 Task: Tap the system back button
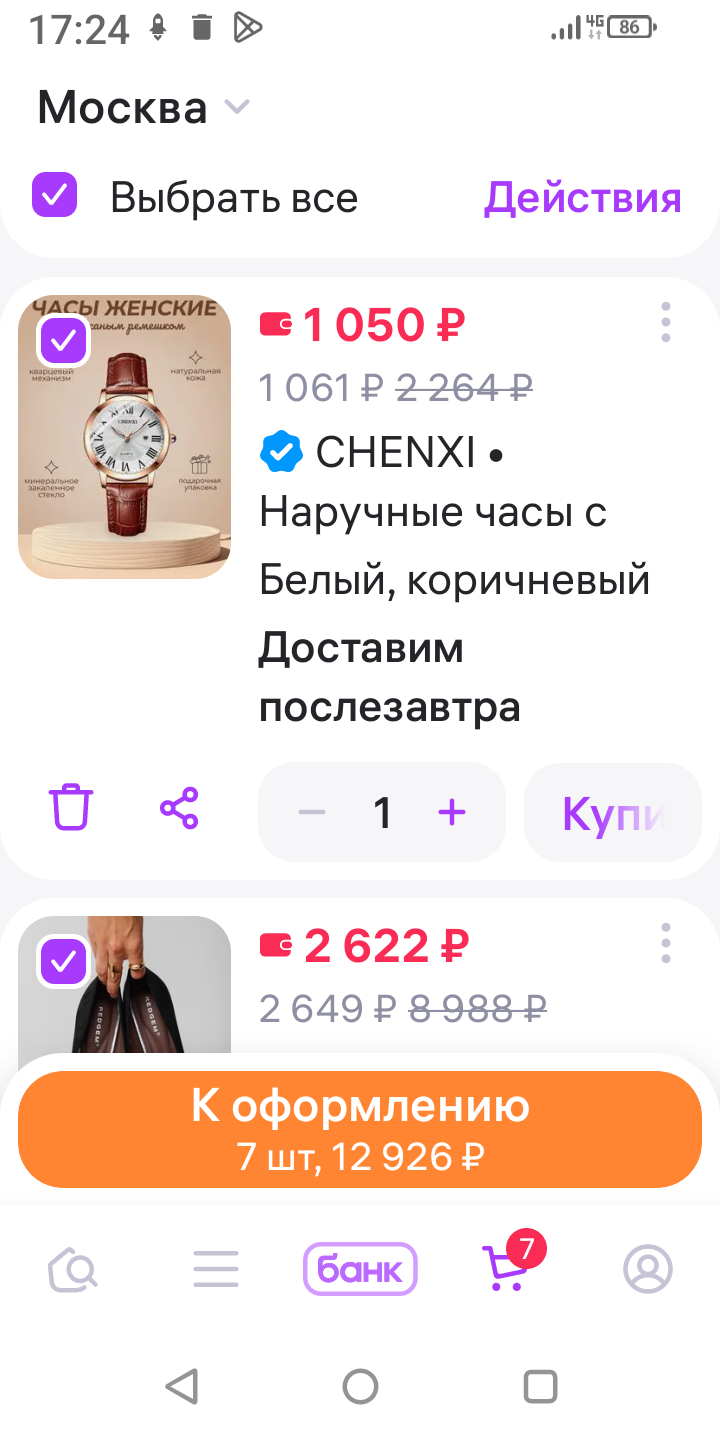pyautogui.click(x=181, y=1387)
